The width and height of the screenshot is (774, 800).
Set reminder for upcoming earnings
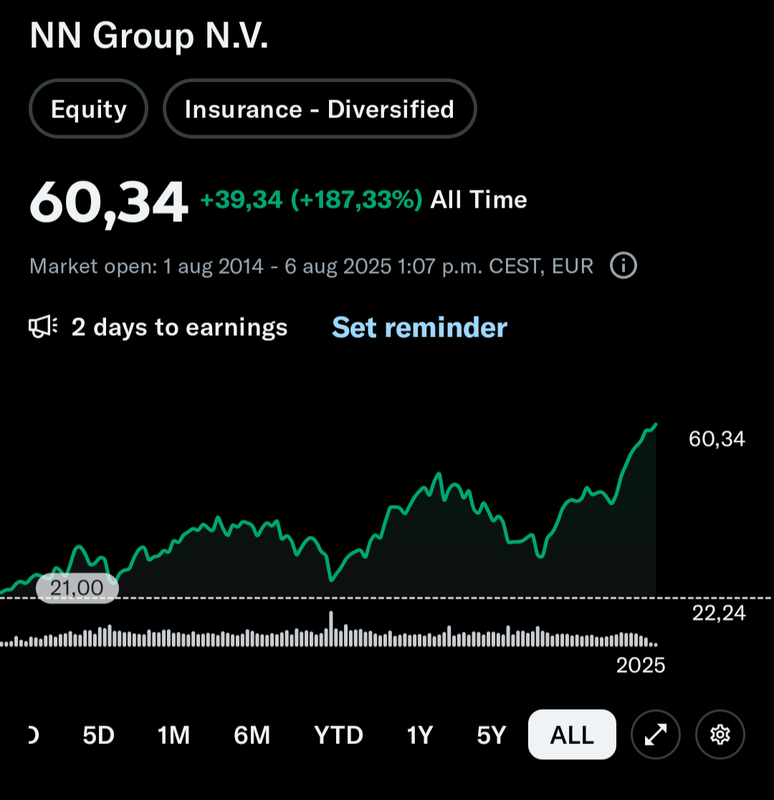419,327
